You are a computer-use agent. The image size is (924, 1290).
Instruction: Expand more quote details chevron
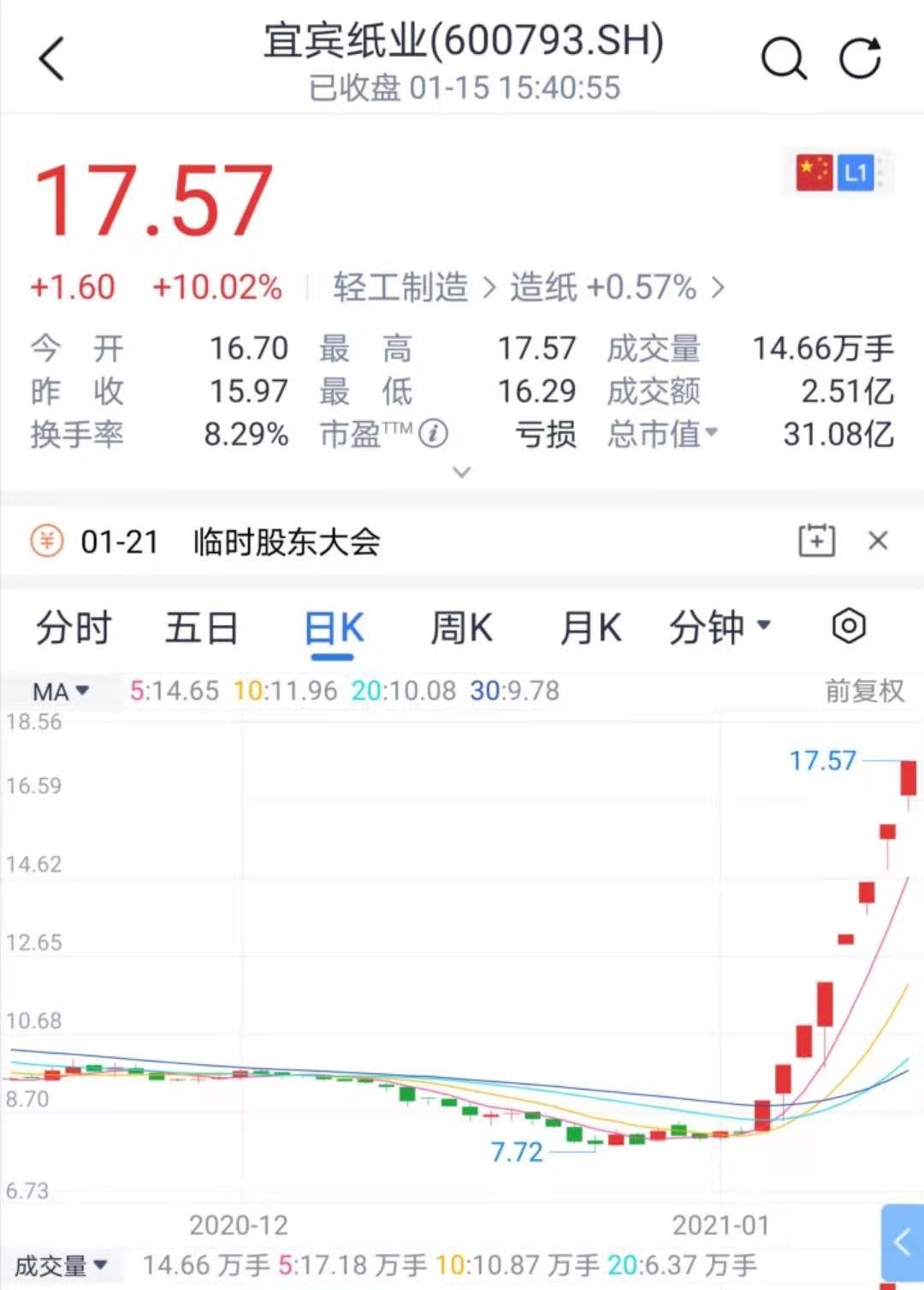tap(462, 472)
